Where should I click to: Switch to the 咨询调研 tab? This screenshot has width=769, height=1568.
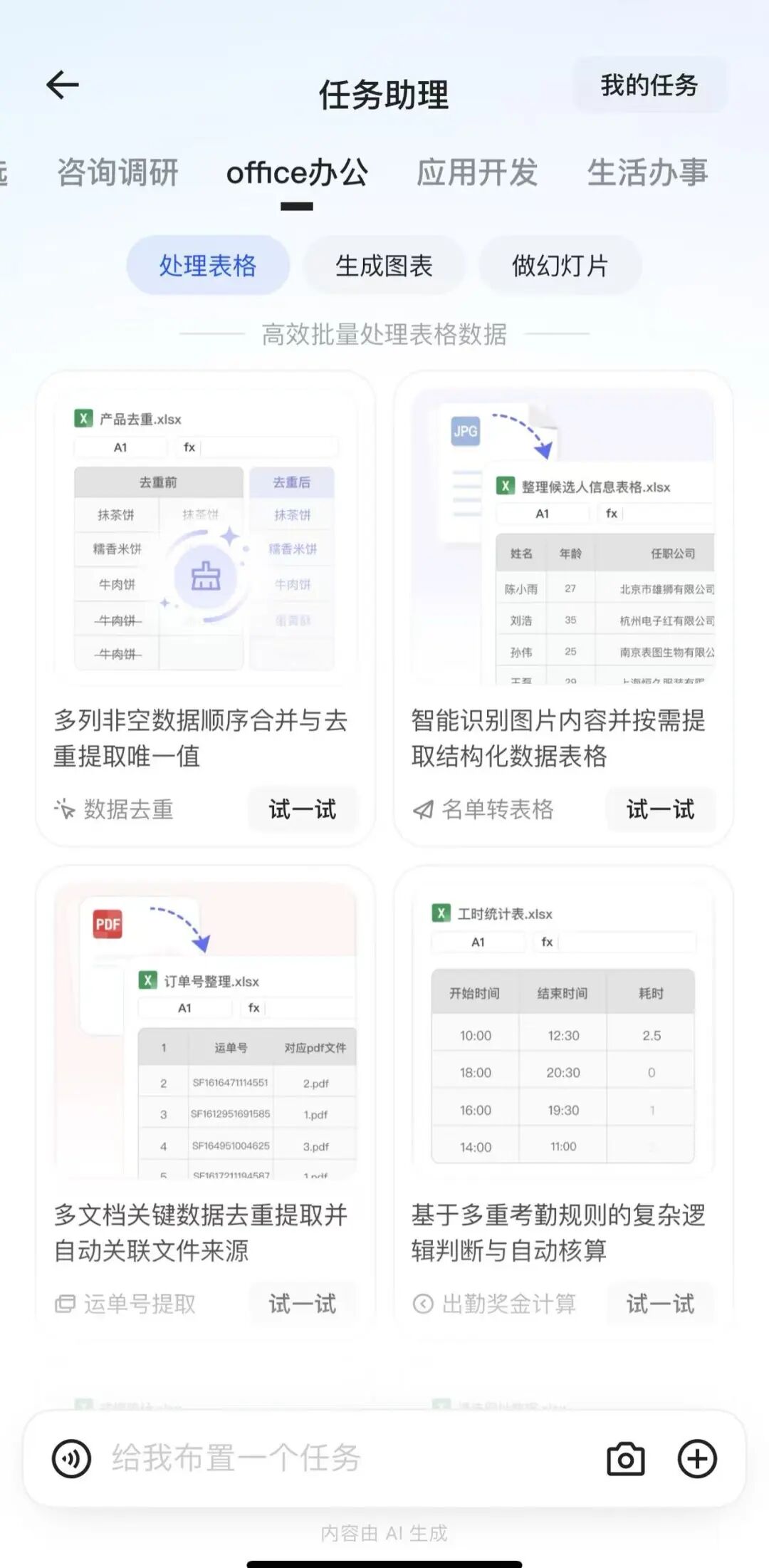[x=118, y=173]
